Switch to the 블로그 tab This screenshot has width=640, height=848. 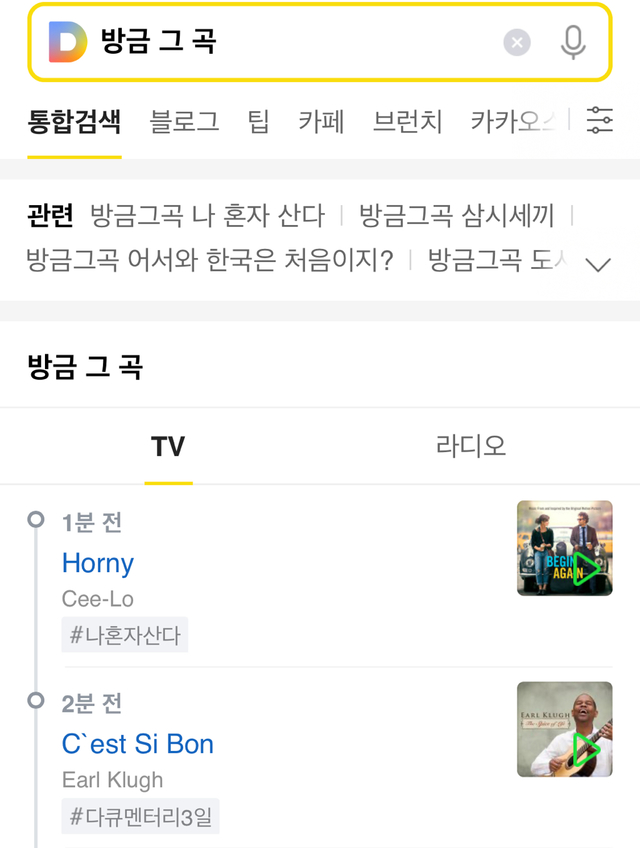pyautogui.click(x=184, y=121)
